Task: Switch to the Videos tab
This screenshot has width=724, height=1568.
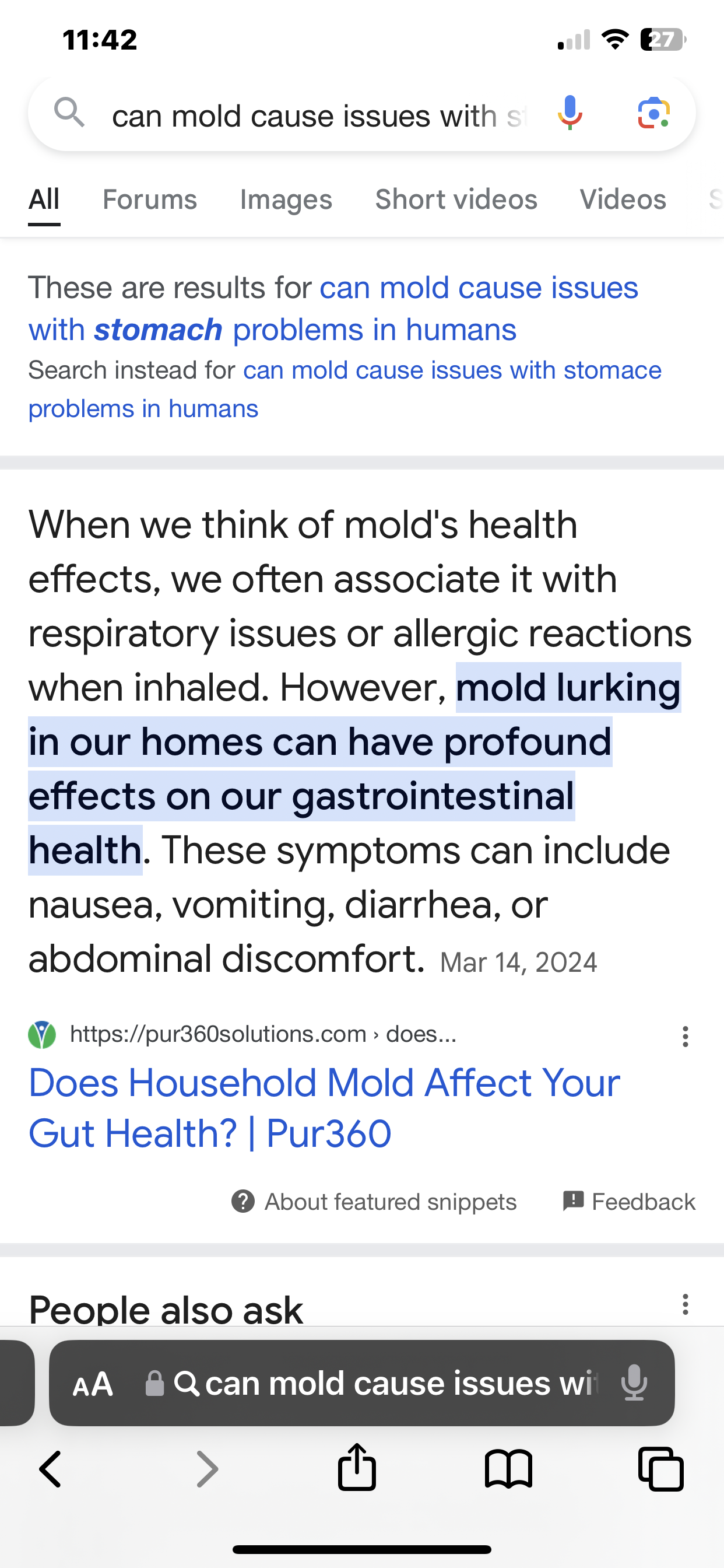Action: coord(623,199)
